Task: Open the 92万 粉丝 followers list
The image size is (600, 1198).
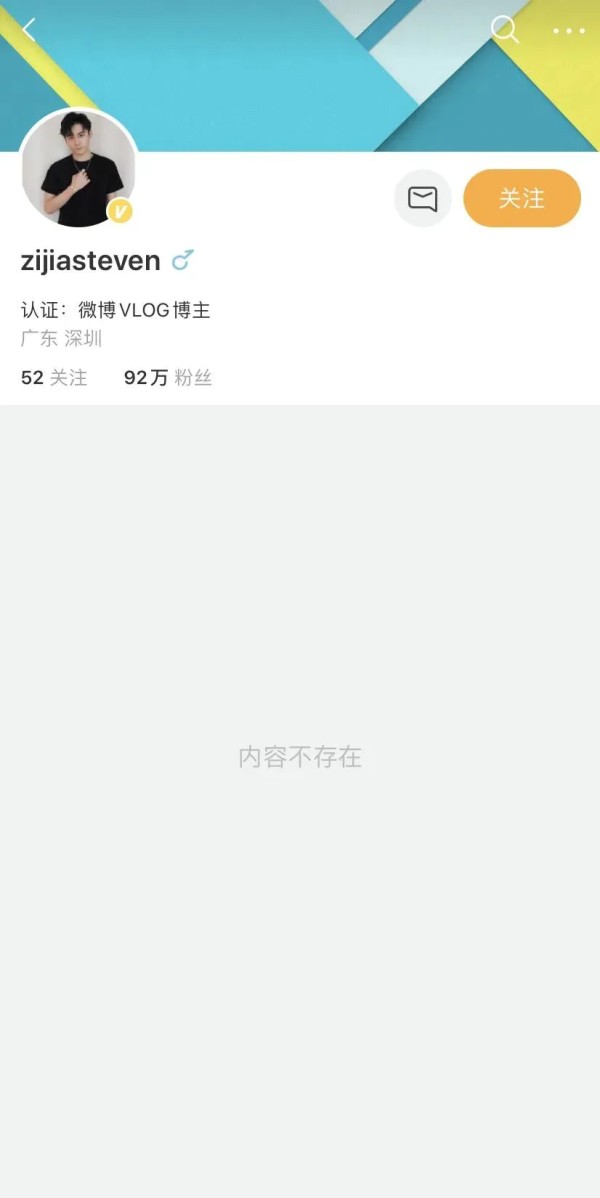Action: click(167, 377)
